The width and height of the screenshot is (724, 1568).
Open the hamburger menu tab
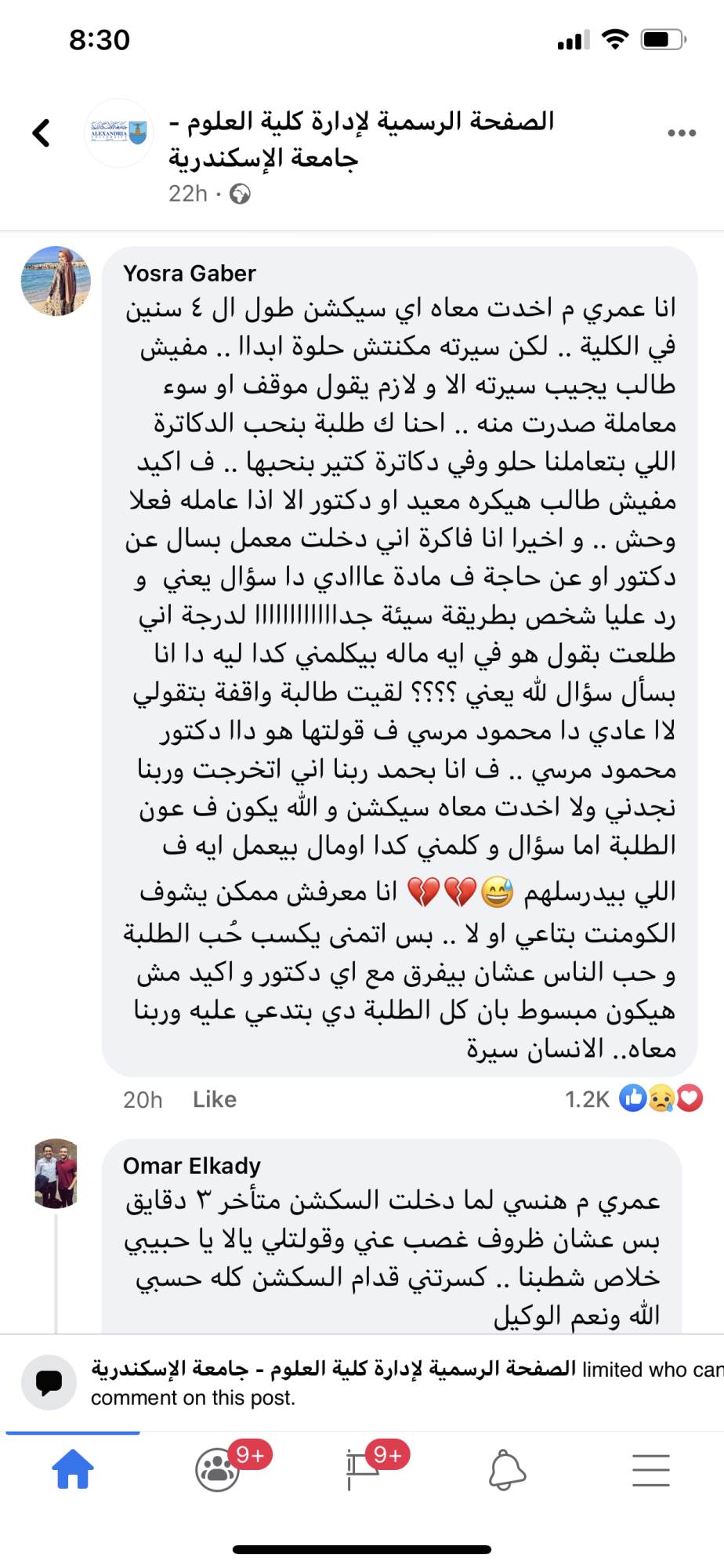tap(651, 1470)
